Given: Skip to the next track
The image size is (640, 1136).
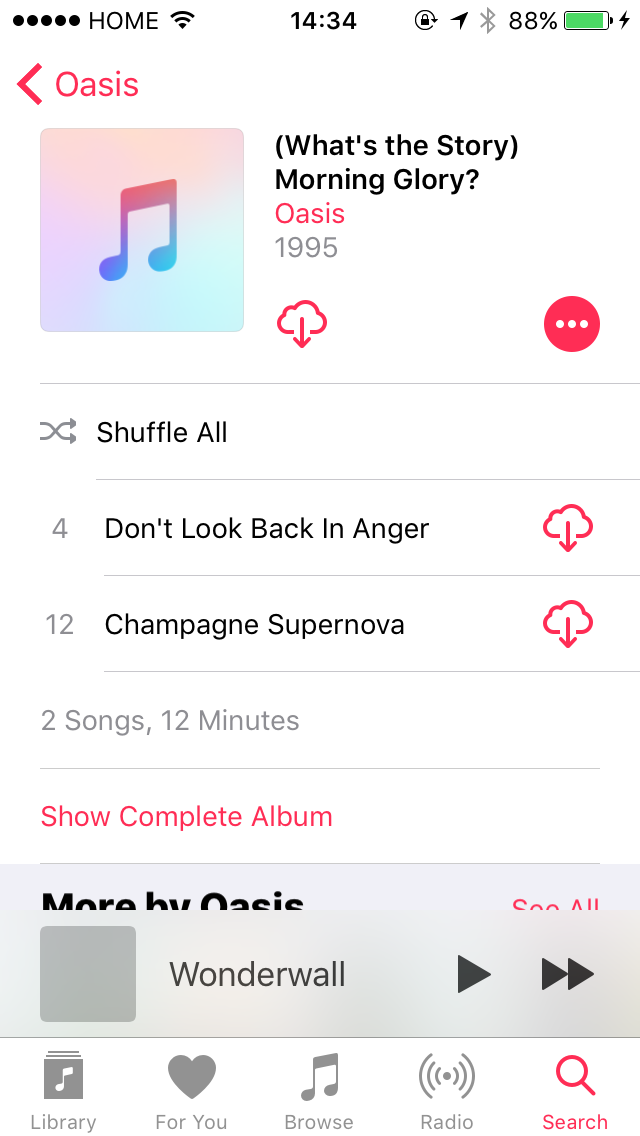Looking at the screenshot, I should point(568,974).
